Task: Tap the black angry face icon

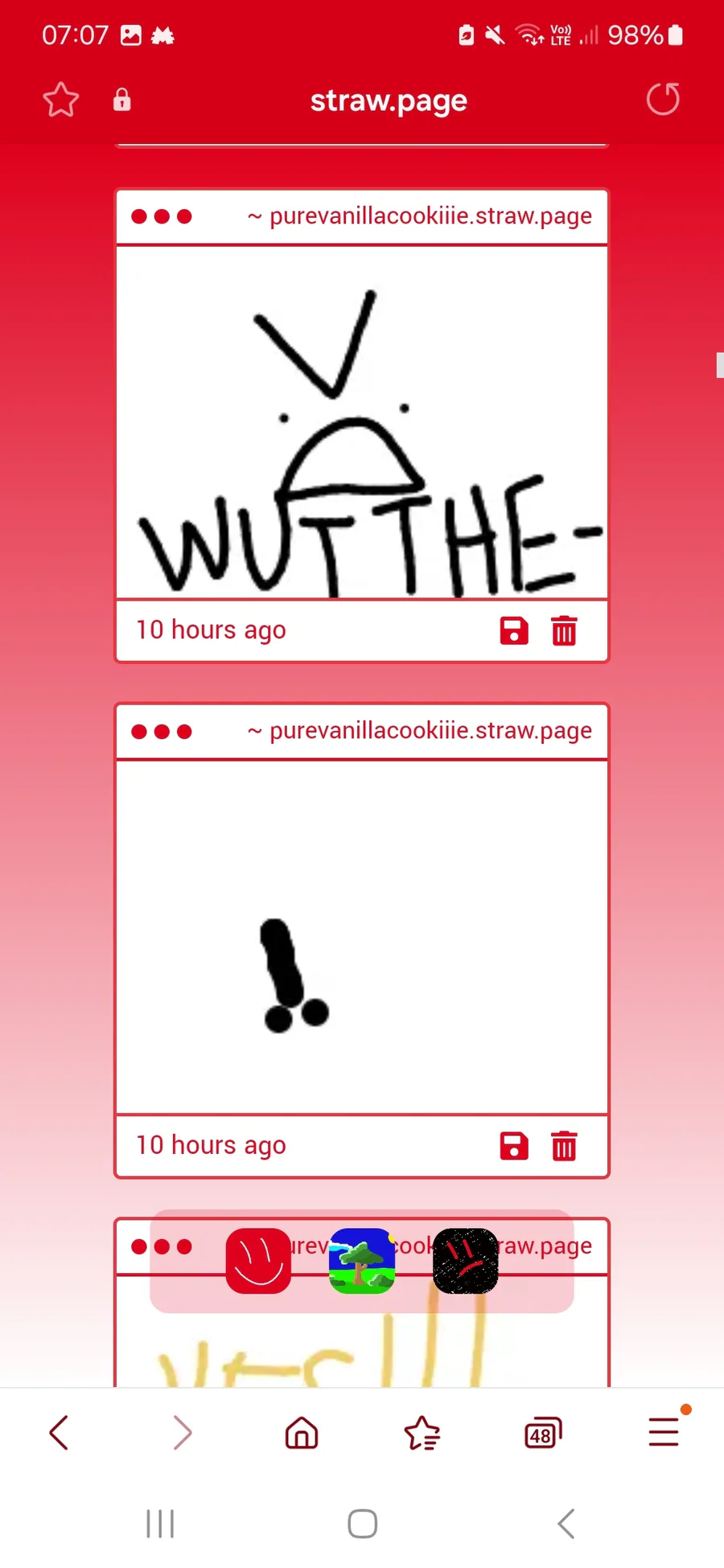Action: [466, 1260]
